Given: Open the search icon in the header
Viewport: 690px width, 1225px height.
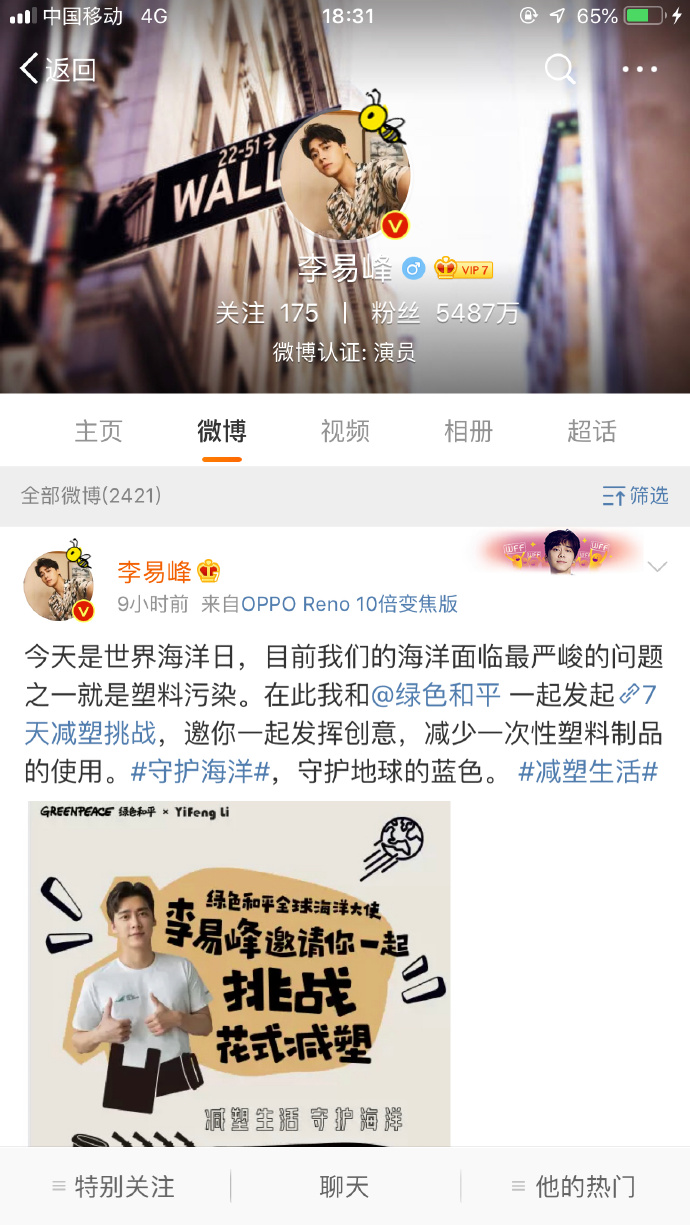Looking at the screenshot, I should pyautogui.click(x=559, y=69).
